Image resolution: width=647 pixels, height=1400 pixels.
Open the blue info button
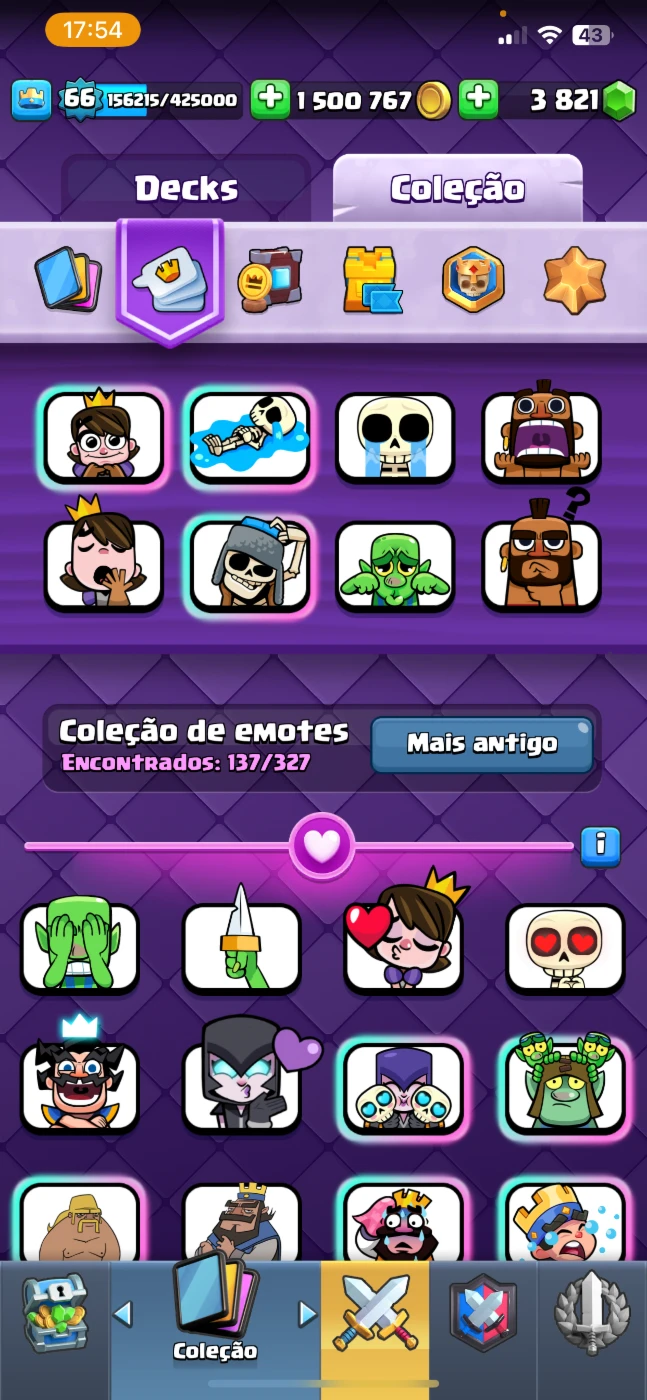click(600, 845)
